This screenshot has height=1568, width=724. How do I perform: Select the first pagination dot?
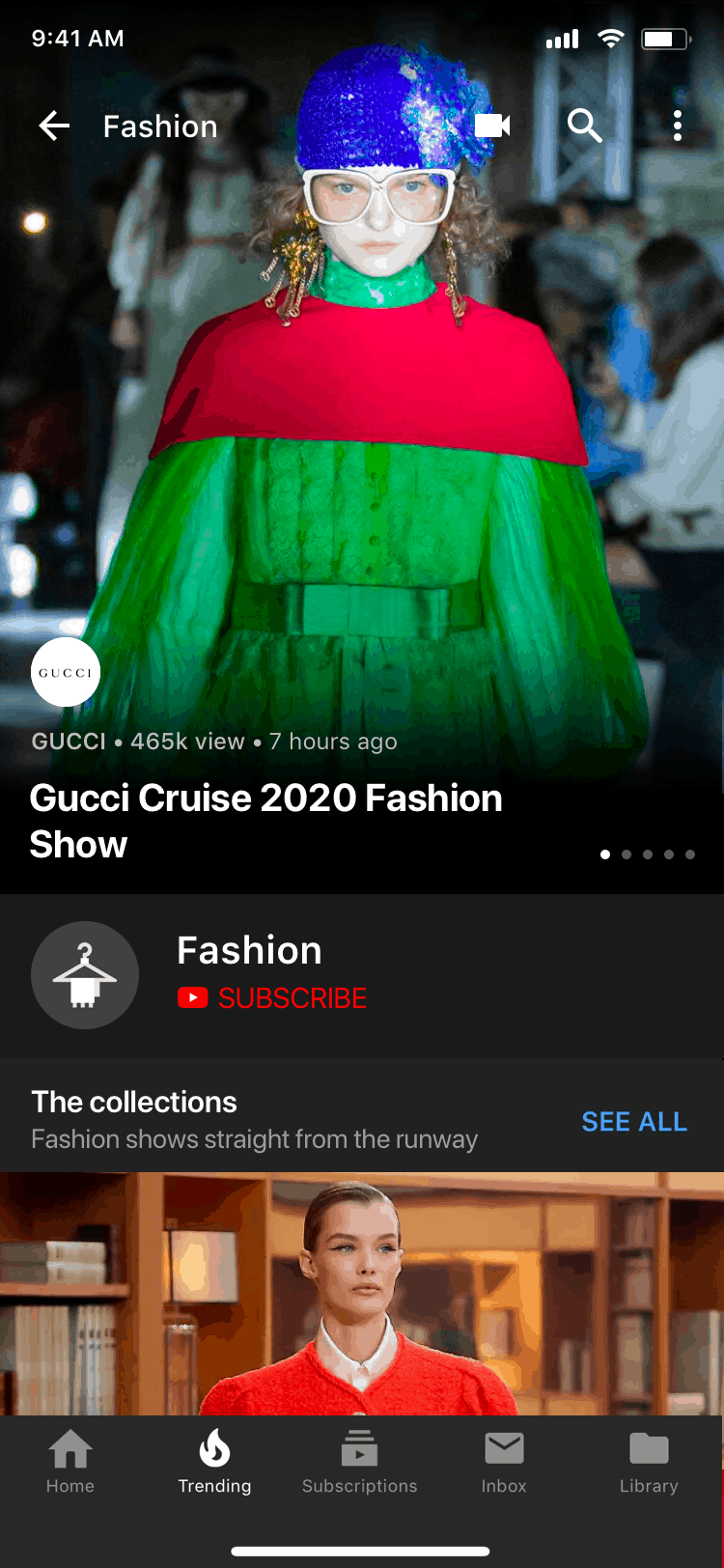tap(604, 854)
